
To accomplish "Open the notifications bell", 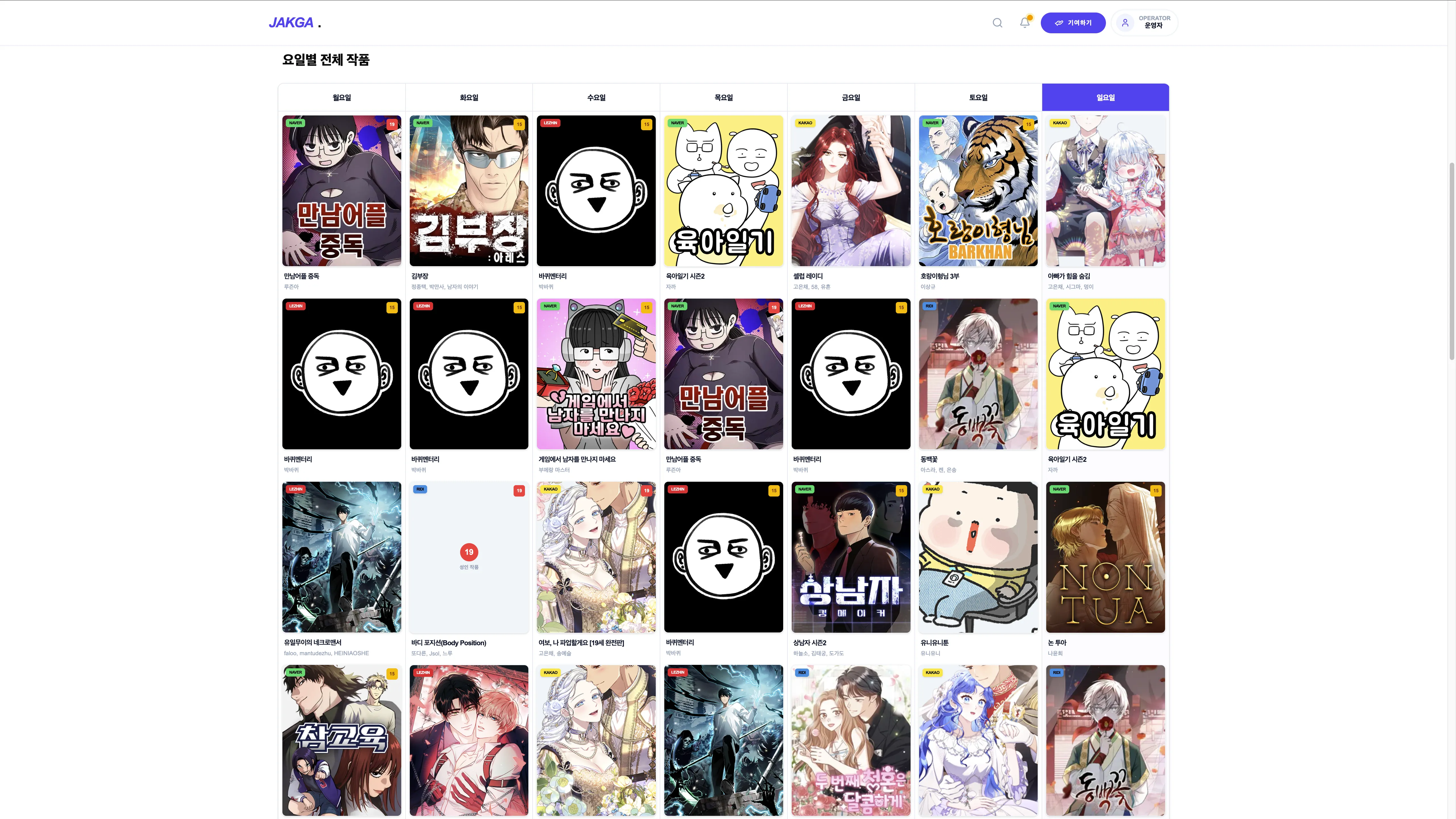I will pyautogui.click(x=1024, y=23).
